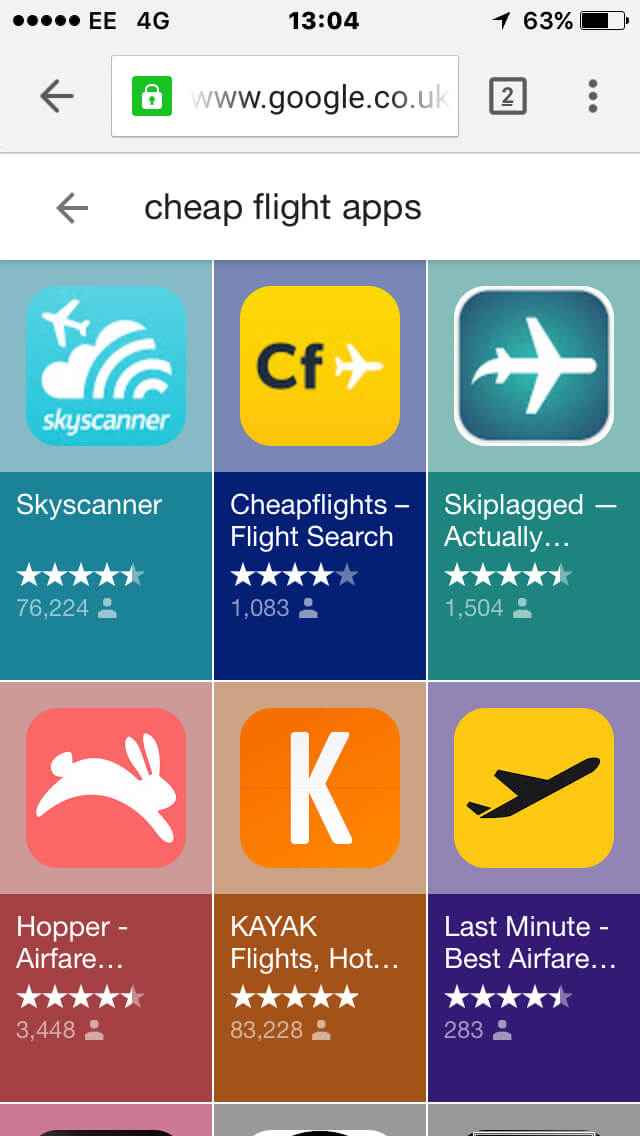This screenshot has height=1136, width=640.
Task: Go back using the browser back arrow
Action: tap(57, 96)
